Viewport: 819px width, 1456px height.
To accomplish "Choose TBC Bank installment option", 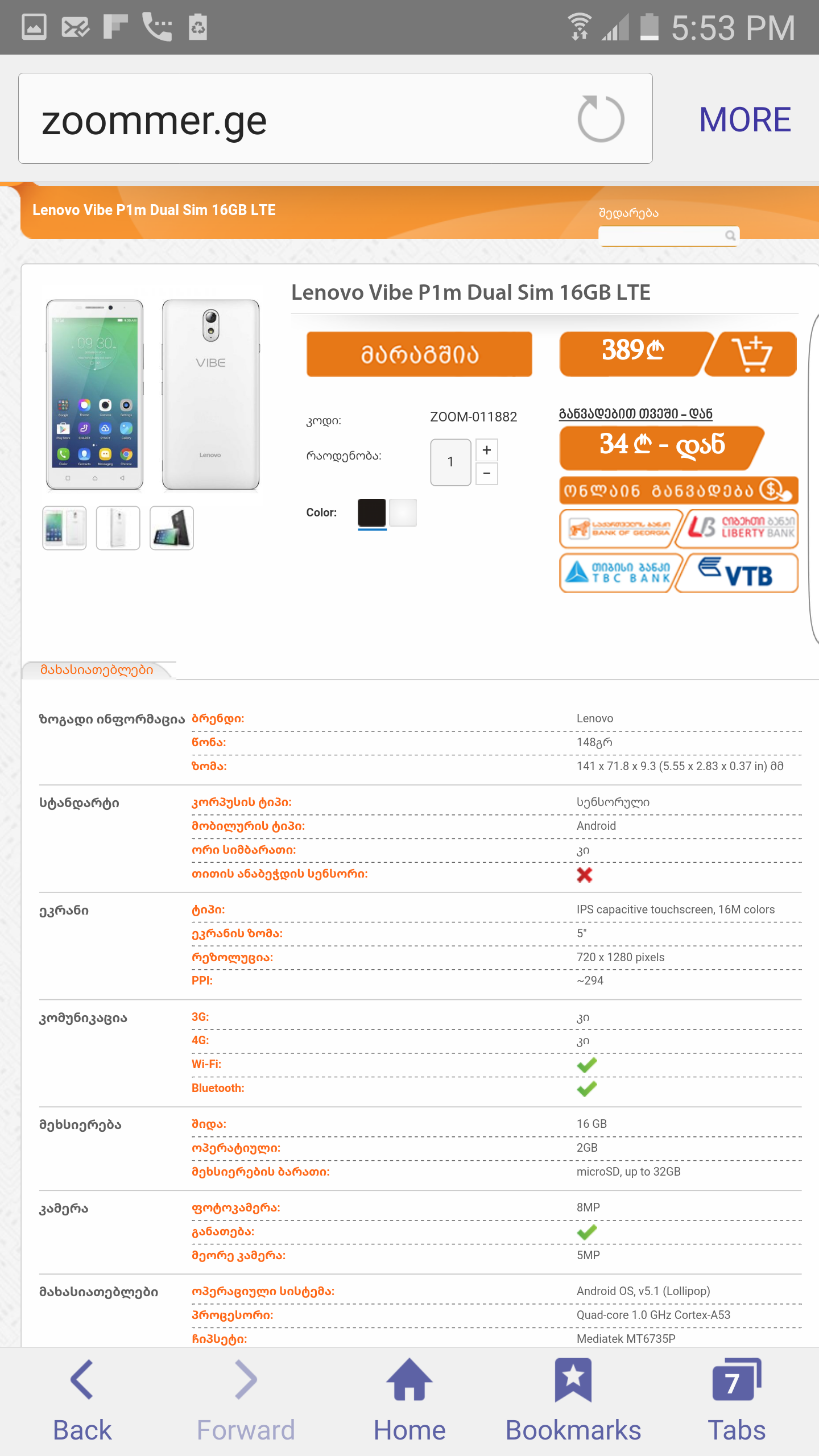I will pyautogui.click(x=619, y=573).
